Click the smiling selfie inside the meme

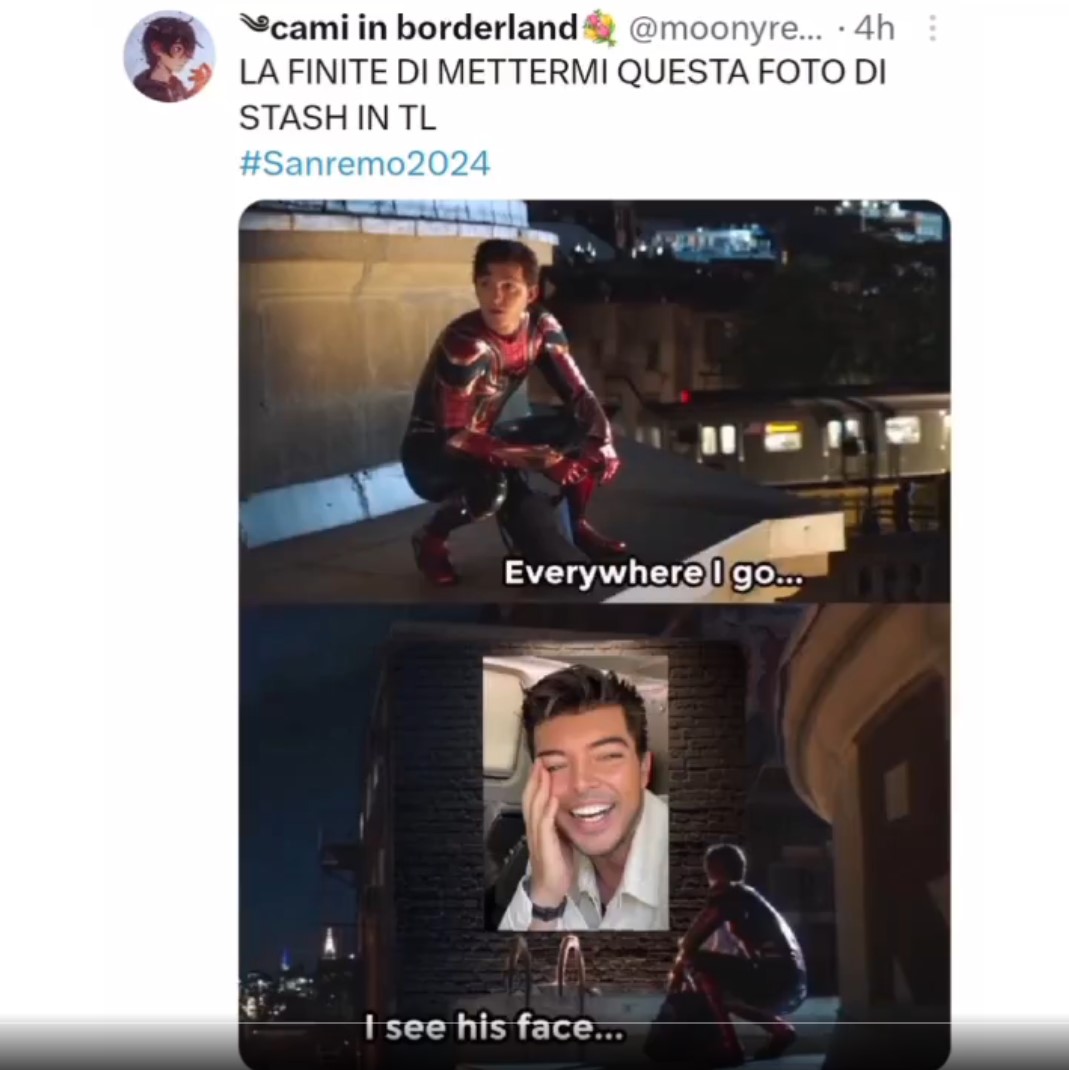click(577, 790)
